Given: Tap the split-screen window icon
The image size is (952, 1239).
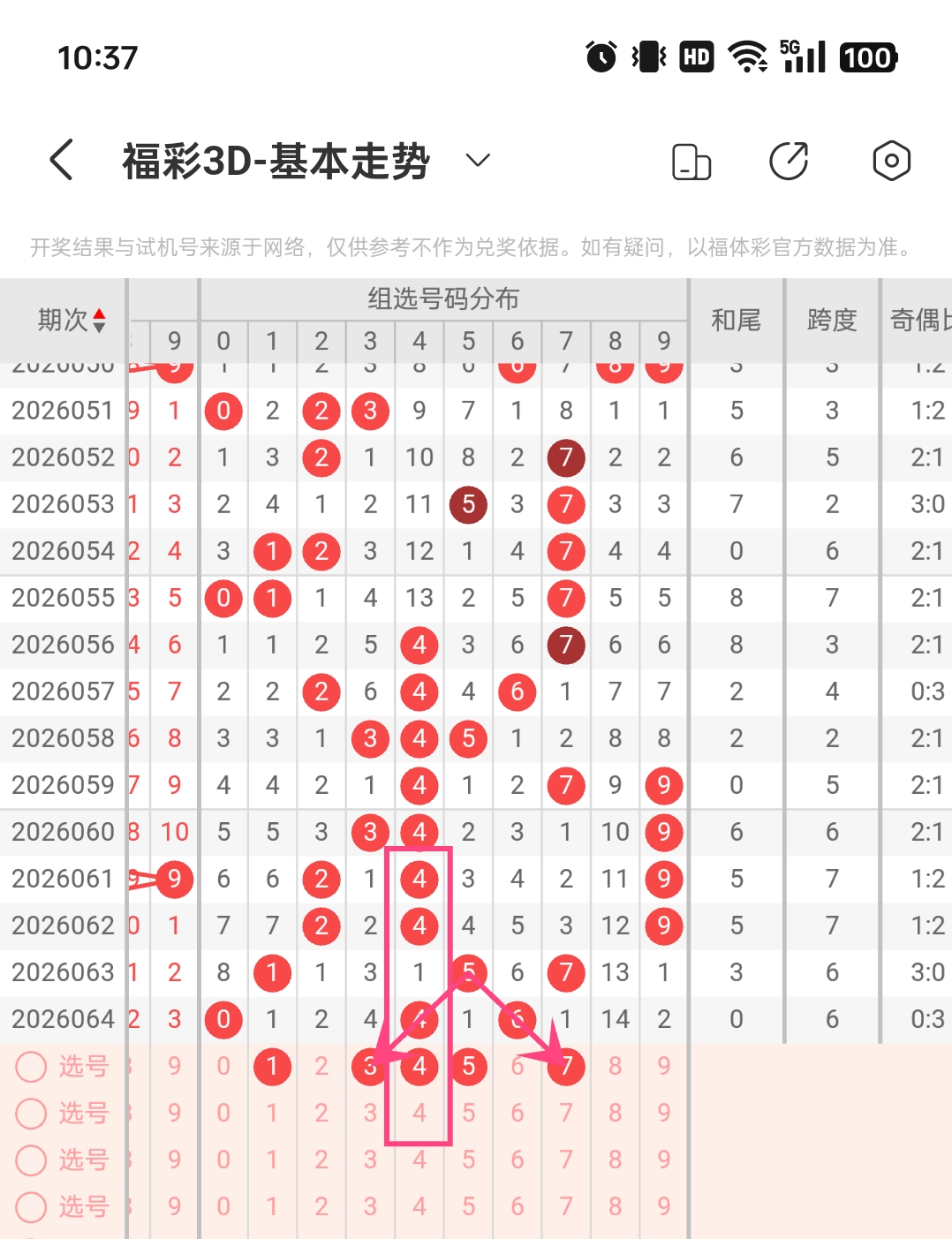Looking at the screenshot, I should tap(691, 162).
